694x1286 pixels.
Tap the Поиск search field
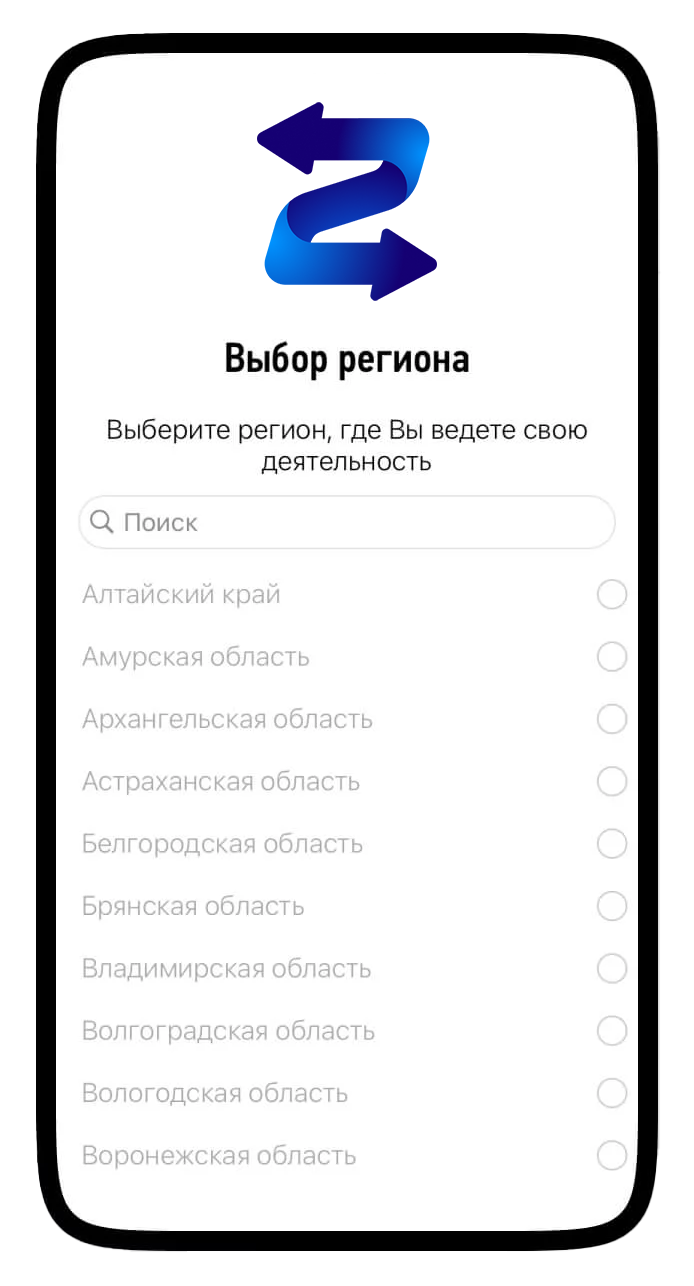tap(347, 522)
